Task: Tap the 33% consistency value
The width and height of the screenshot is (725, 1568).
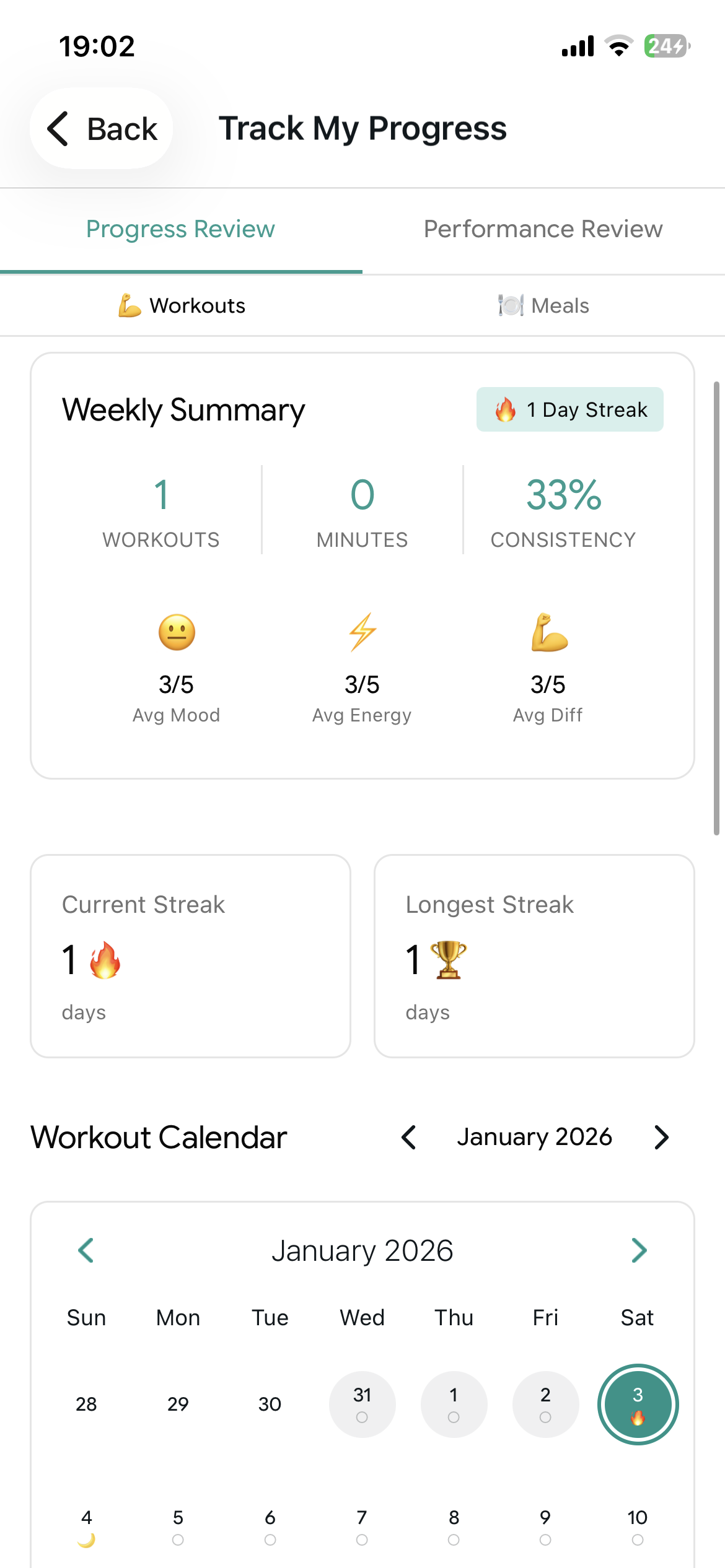Action: [563, 495]
